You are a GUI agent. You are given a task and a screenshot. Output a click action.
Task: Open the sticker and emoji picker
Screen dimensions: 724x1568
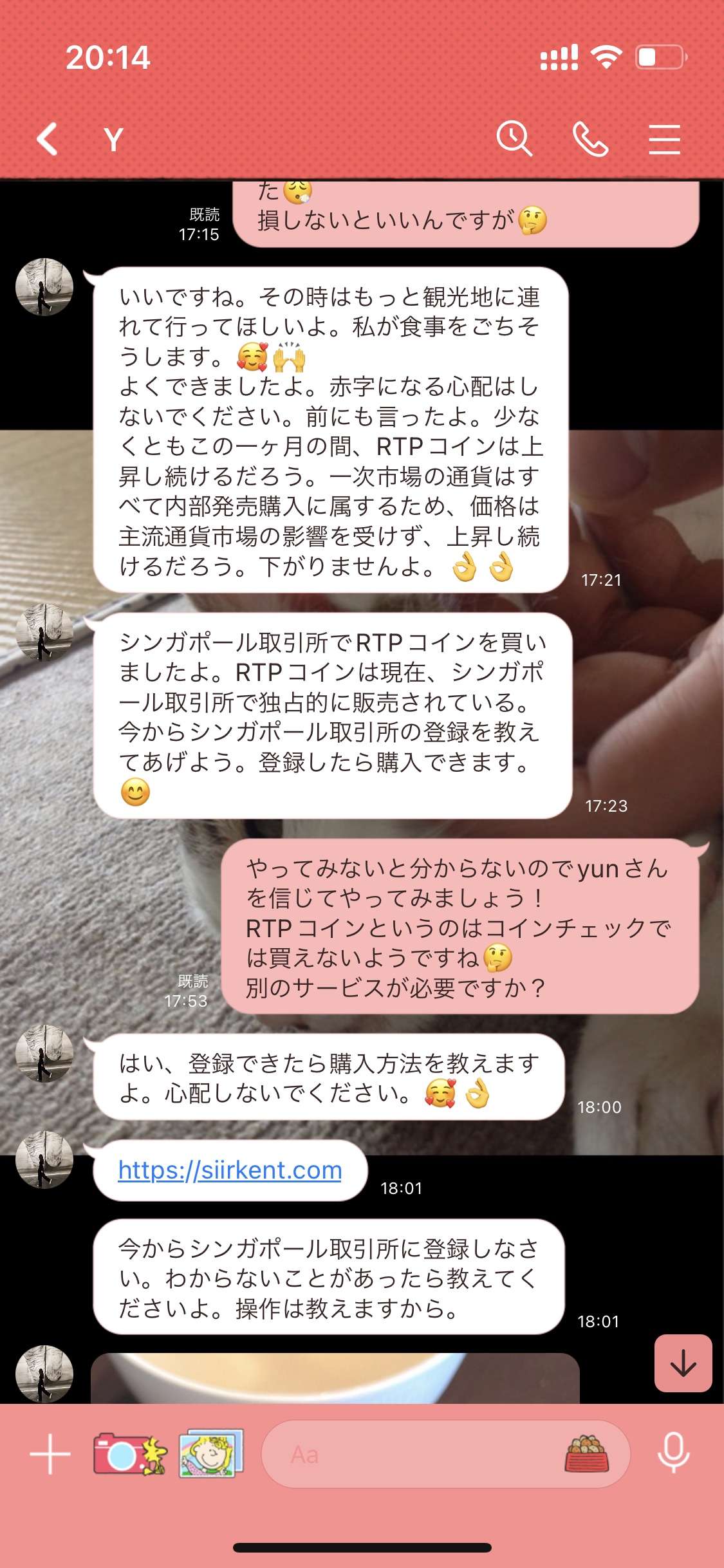(x=586, y=1454)
